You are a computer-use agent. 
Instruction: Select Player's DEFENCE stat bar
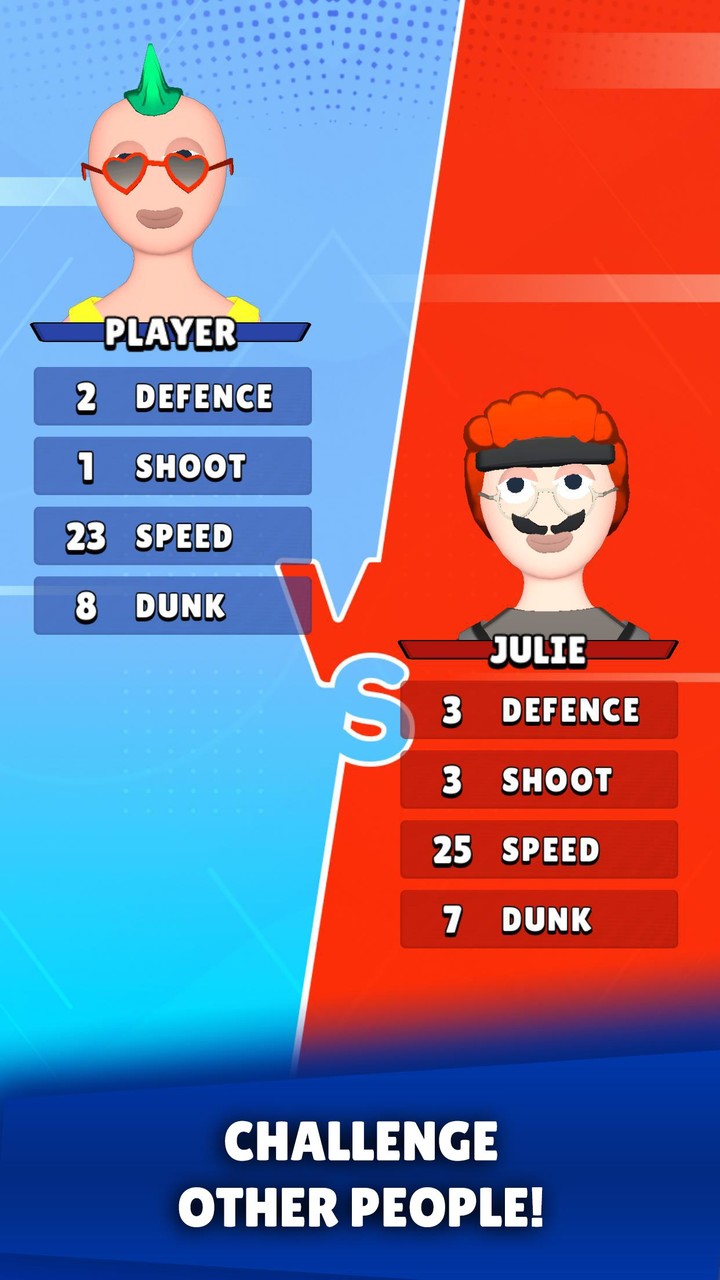[x=172, y=397]
